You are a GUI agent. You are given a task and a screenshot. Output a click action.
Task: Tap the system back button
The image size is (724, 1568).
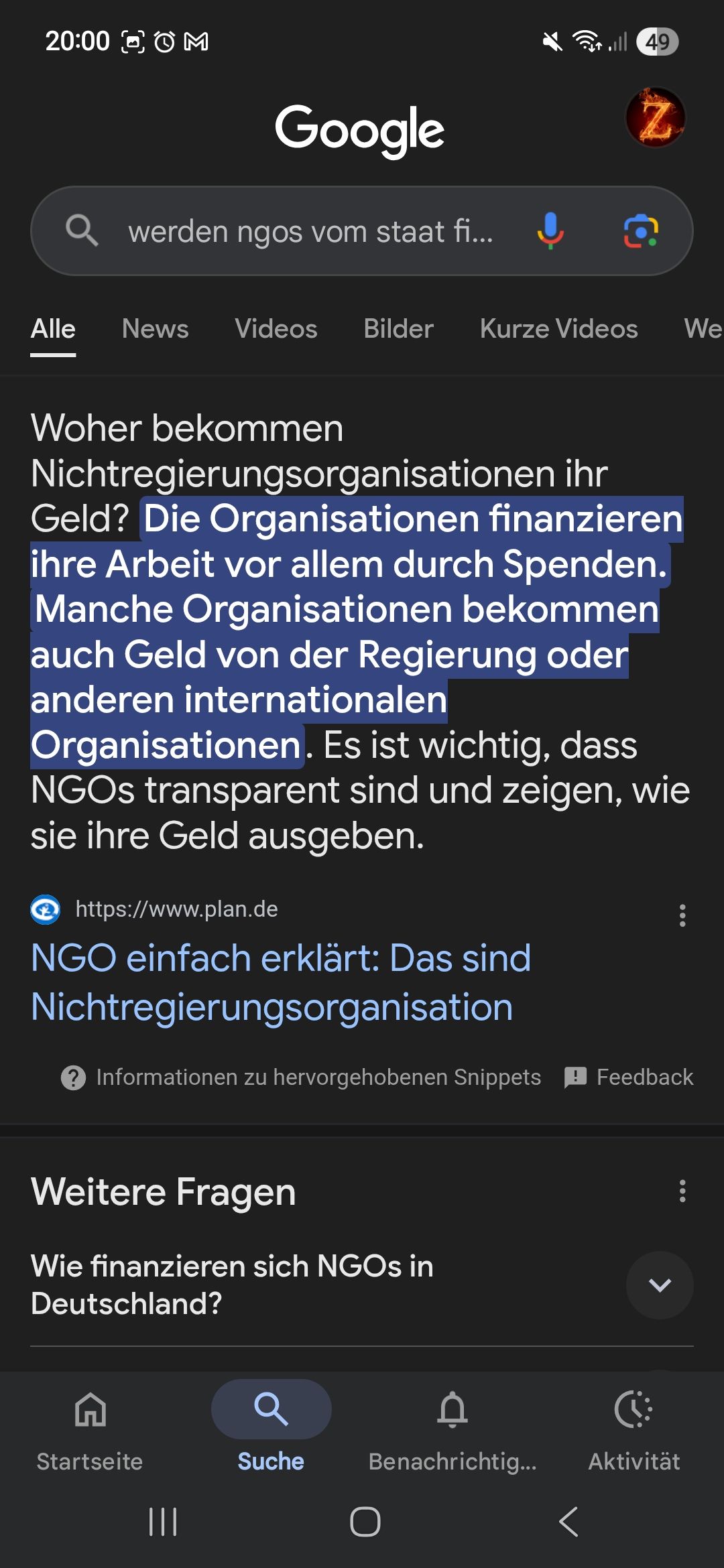pyautogui.click(x=568, y=1522)
